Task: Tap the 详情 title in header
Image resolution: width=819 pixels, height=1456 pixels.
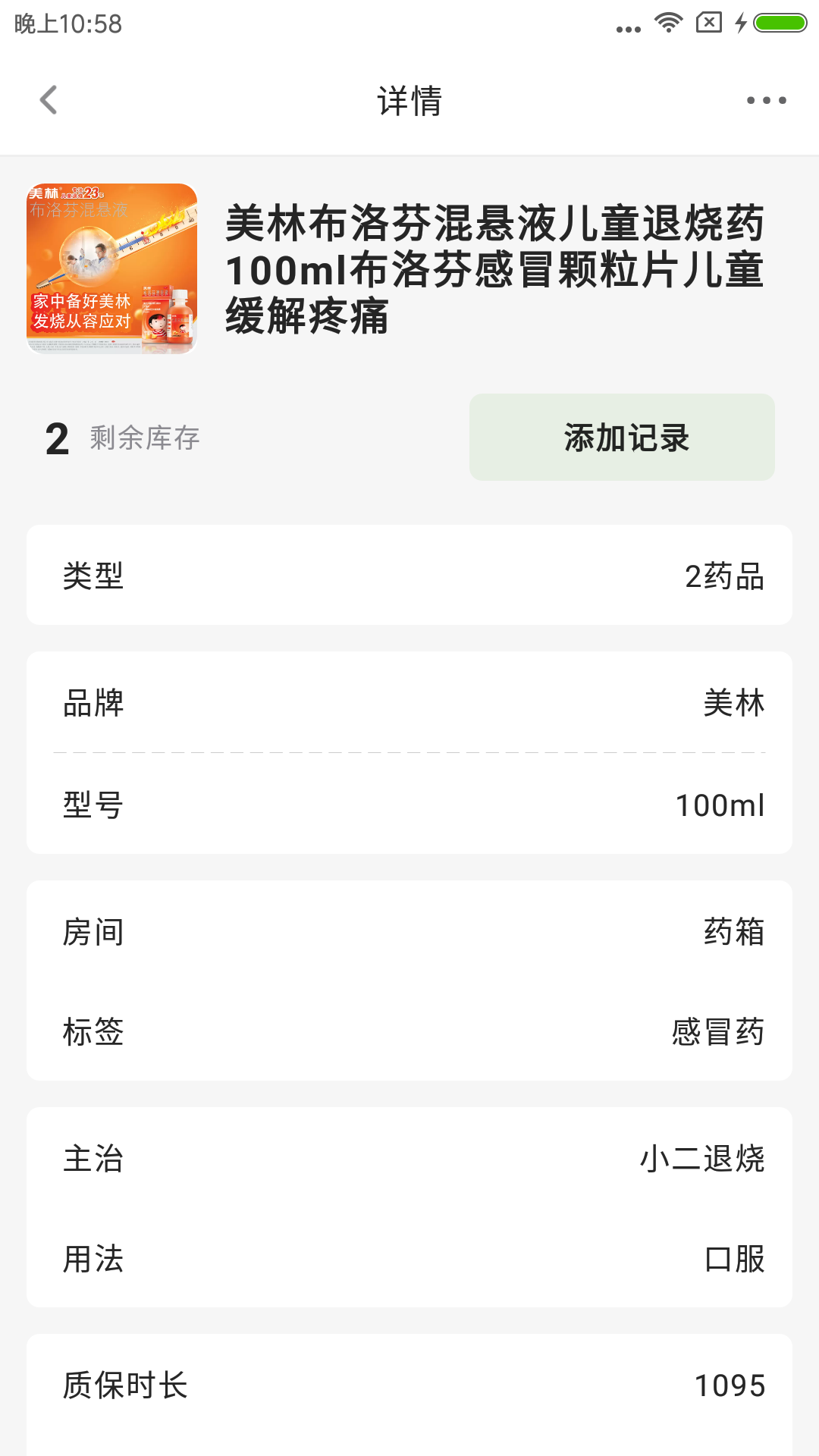Action: coord(409,101)
